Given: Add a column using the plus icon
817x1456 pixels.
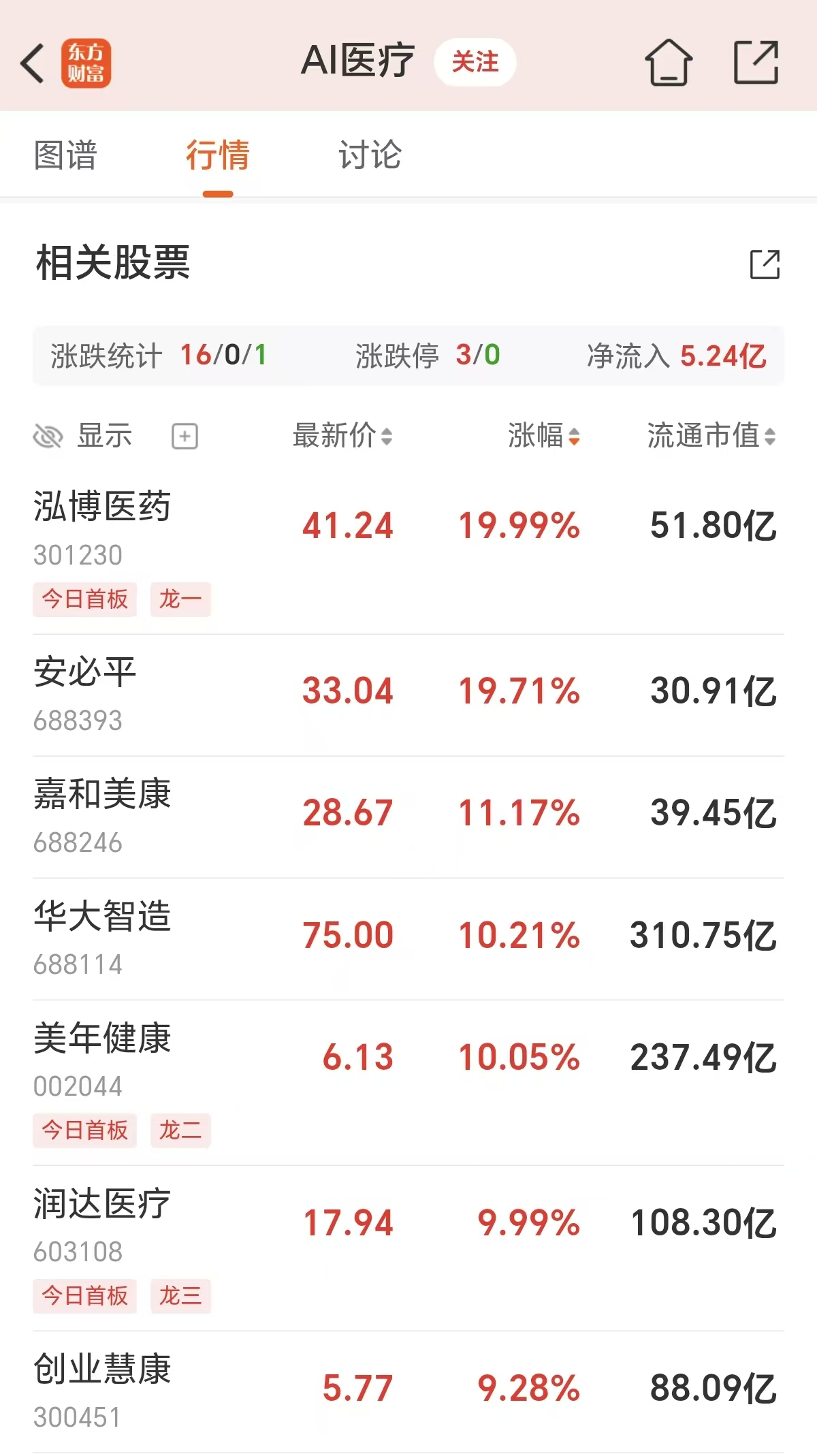Looking at the screenshot, I should point(185,436).
